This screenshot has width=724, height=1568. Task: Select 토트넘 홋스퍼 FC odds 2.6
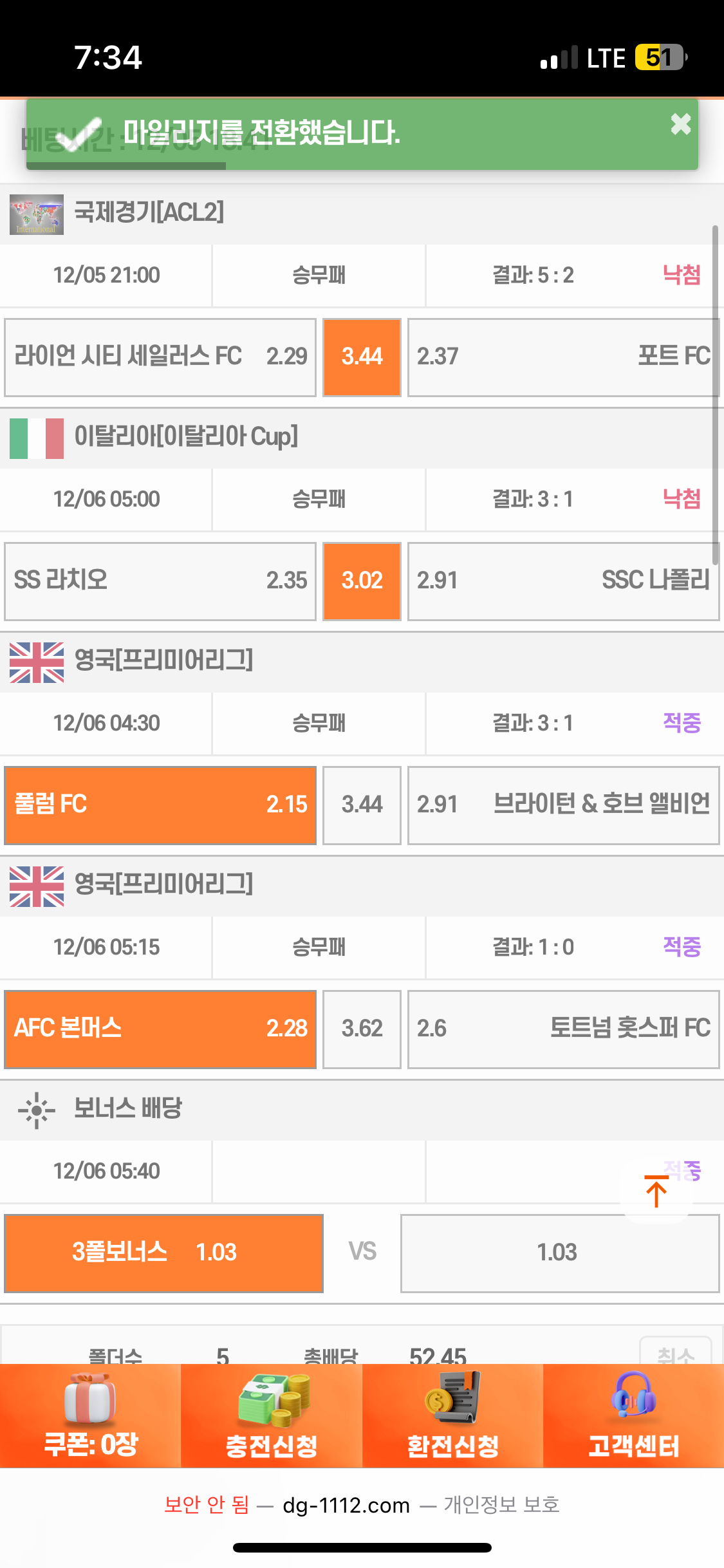(563, 1029)
